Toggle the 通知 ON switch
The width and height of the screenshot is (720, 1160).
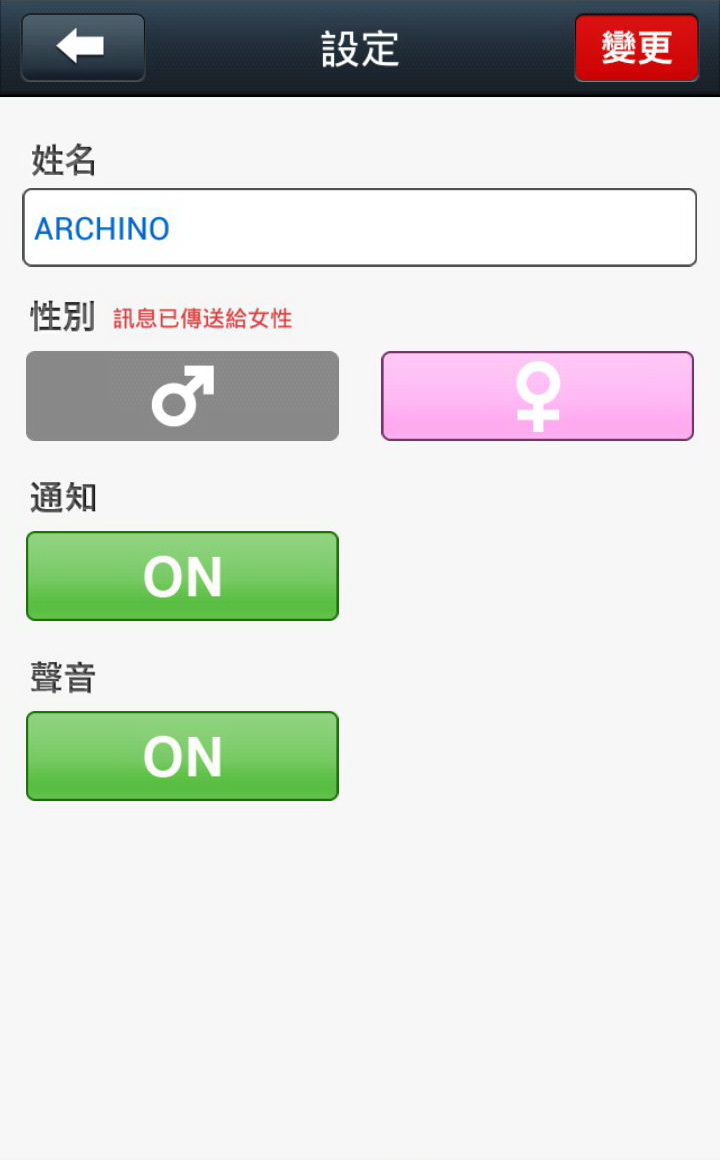pos(182,576)
